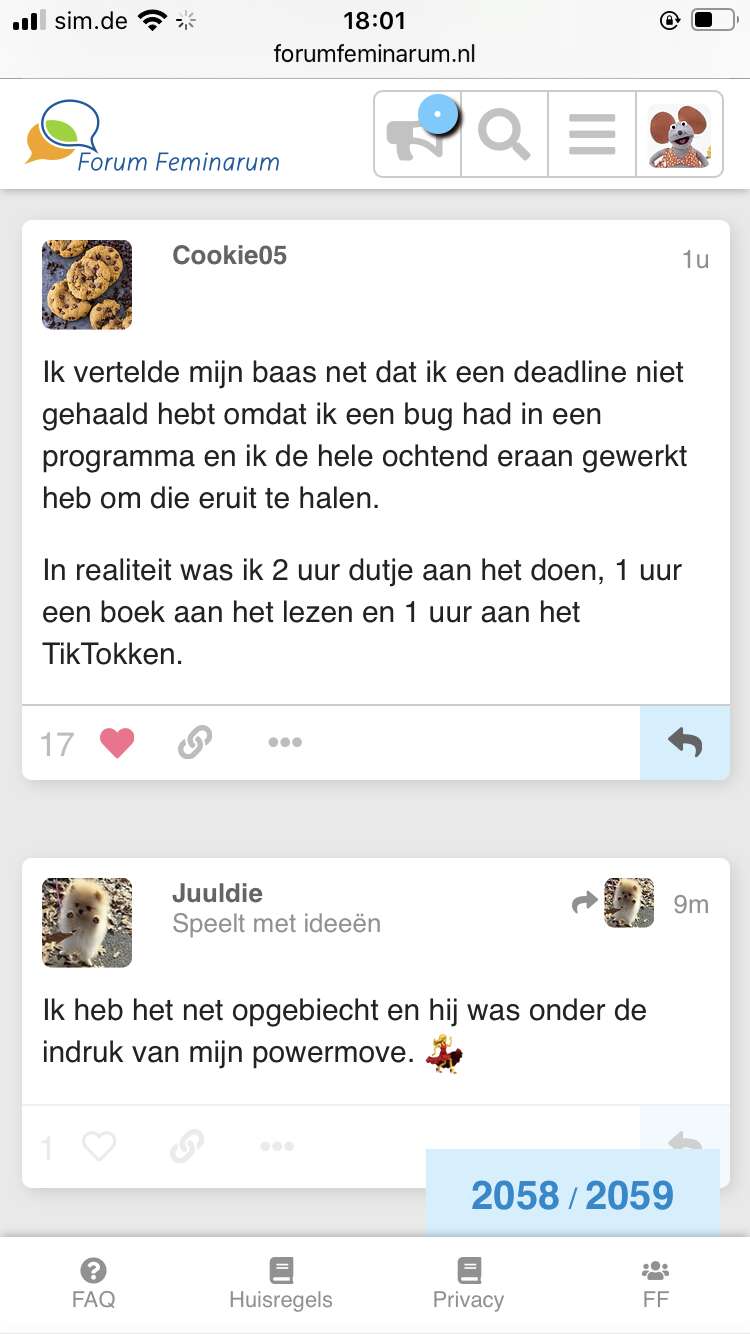Go to Forum Feminarum home via logo
Viewport: 750px width, 1334px height.
pyautogui.click(x=152, y=135)
